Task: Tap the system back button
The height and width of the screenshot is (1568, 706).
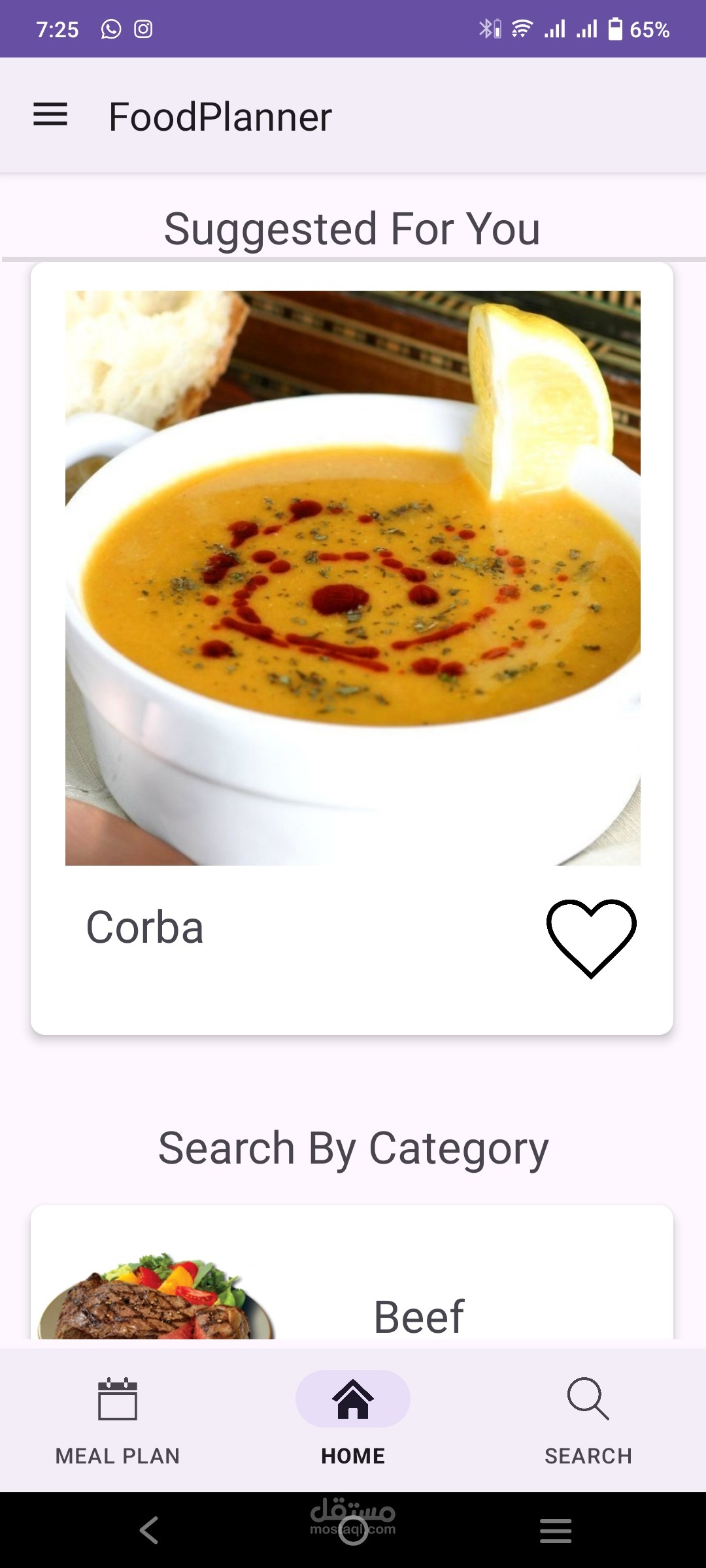Action: (x=150, y=1530)
